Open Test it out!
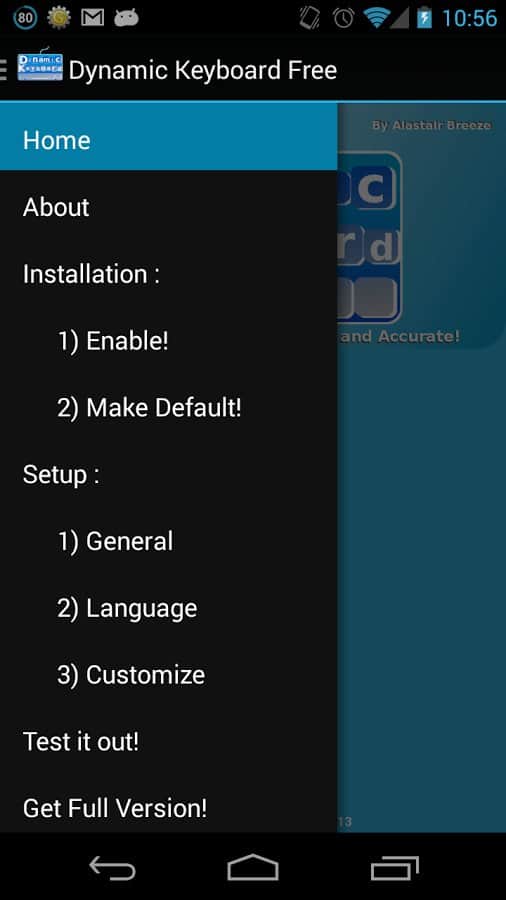 169,742
